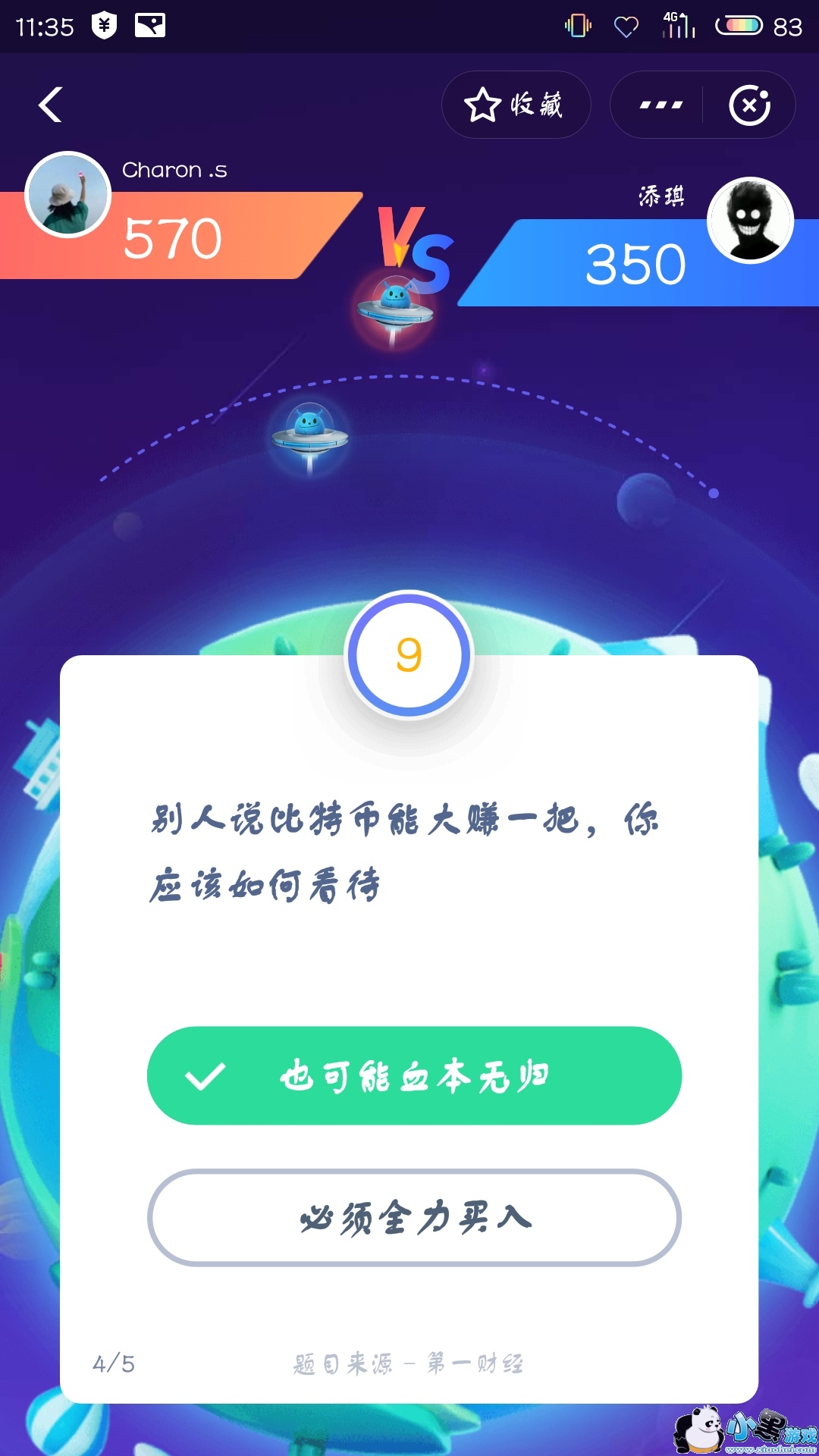Go back using the top-left arrow
Screen dimensions: 819x1456
click(x=50, y=105)
